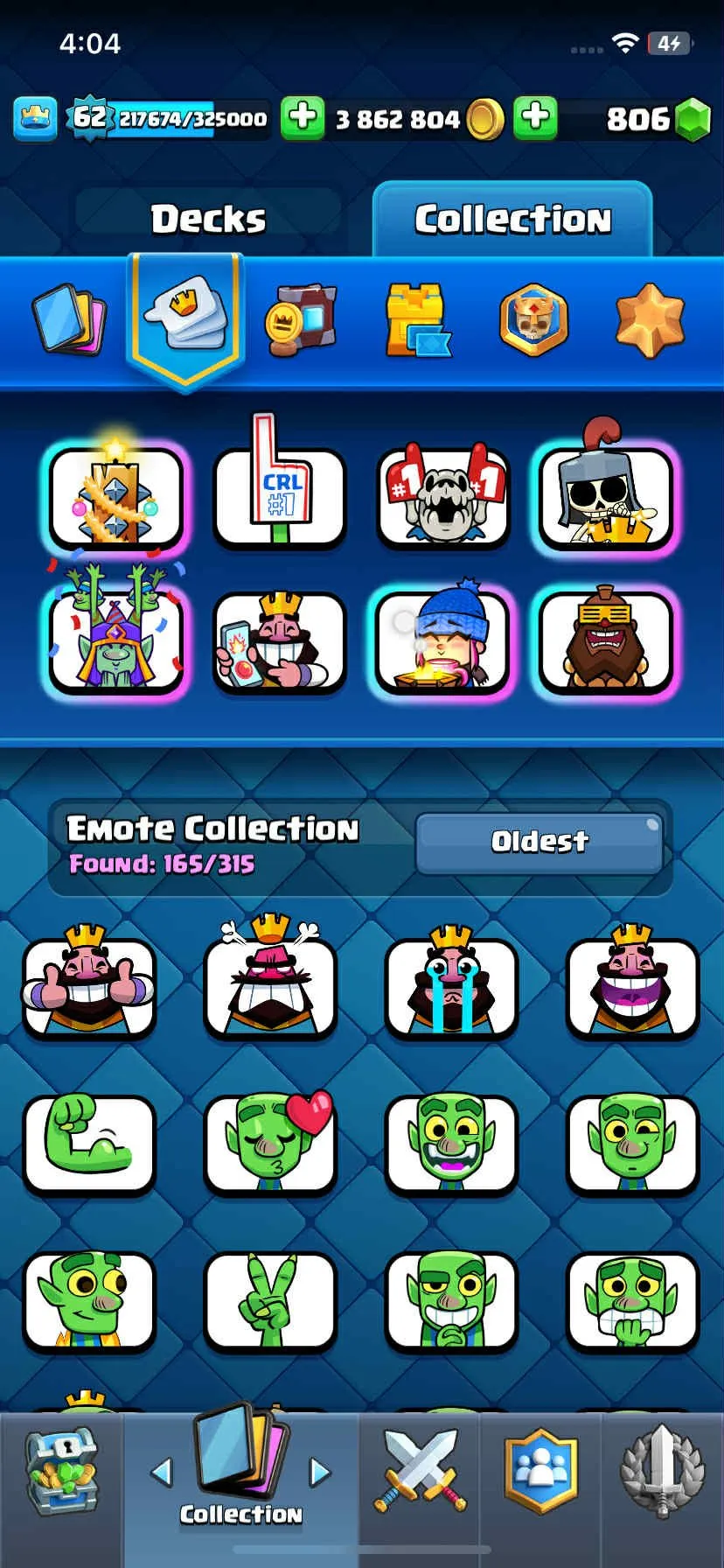Open the Magic Items pouch icon
This screenshot has width=724, height=1568.
(x=302, y=319)
